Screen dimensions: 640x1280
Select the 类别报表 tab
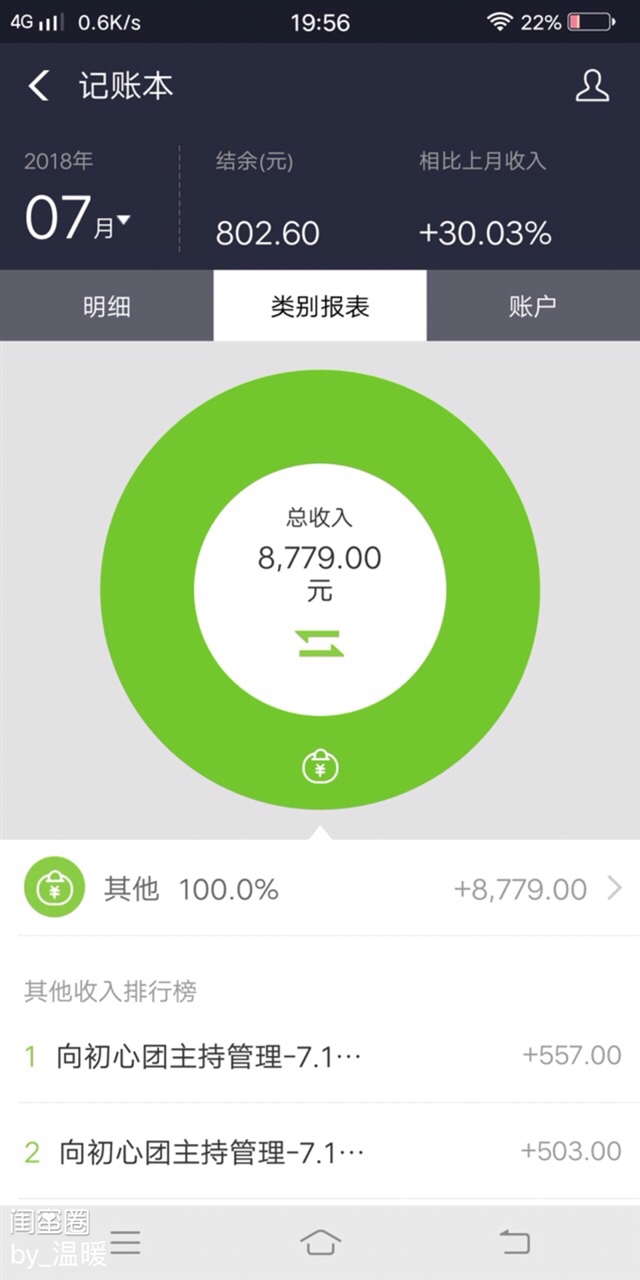(x=320, y=306)
